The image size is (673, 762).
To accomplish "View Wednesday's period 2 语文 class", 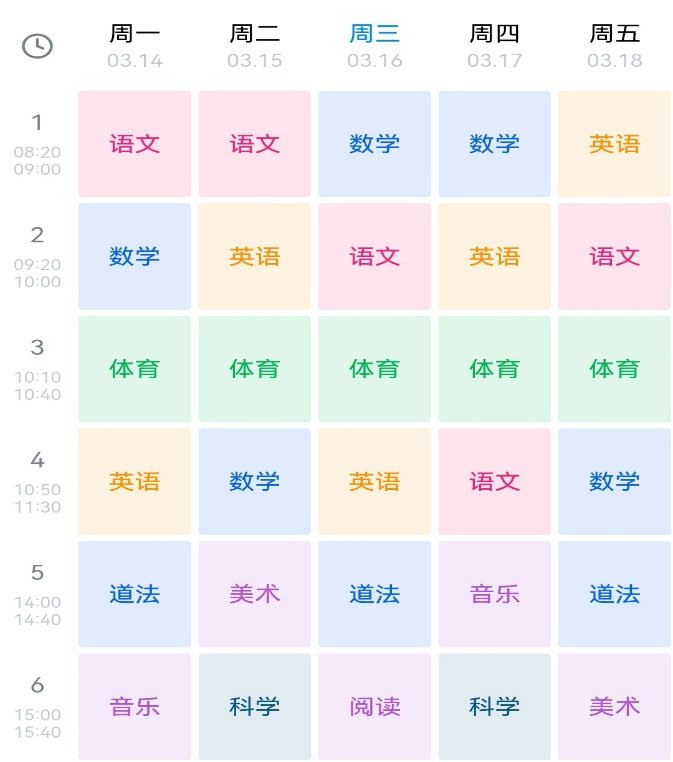I will tap(375, 257).
